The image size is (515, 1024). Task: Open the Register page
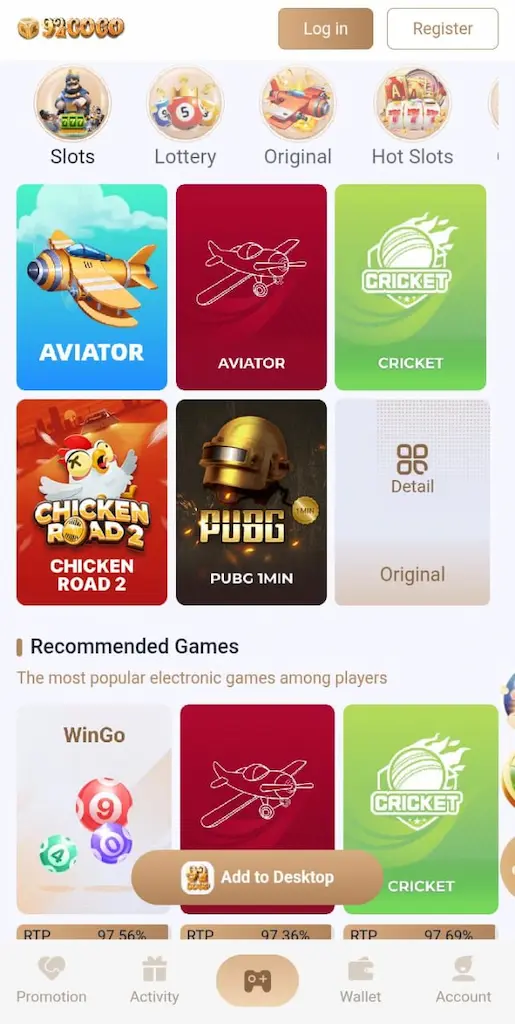(443, 29)
